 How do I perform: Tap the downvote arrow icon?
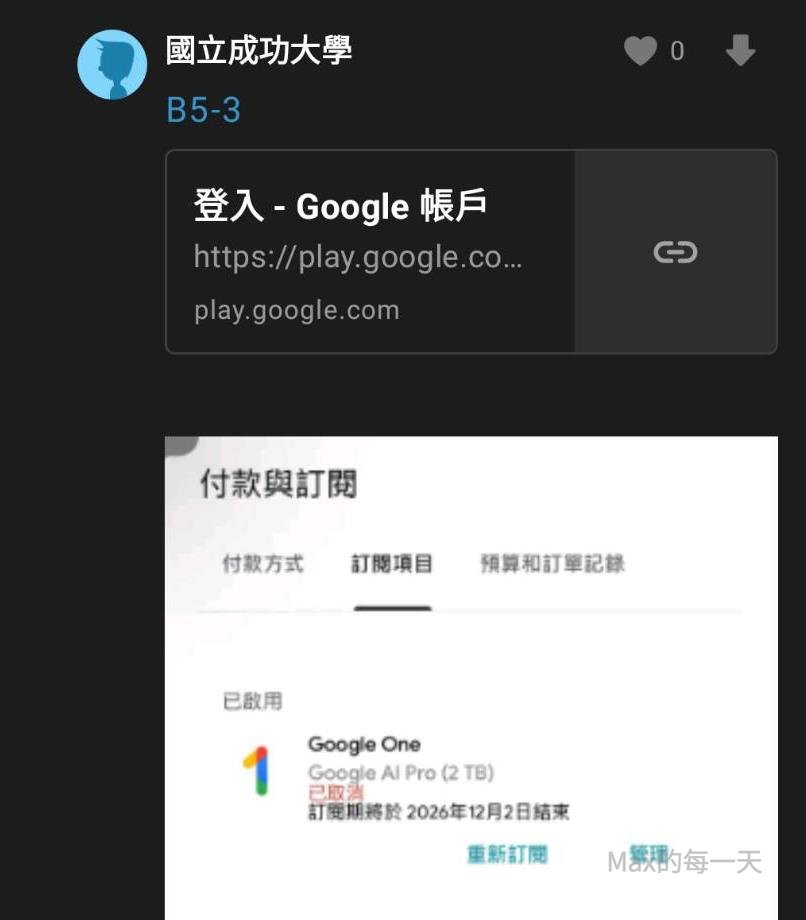coord(740,51)
